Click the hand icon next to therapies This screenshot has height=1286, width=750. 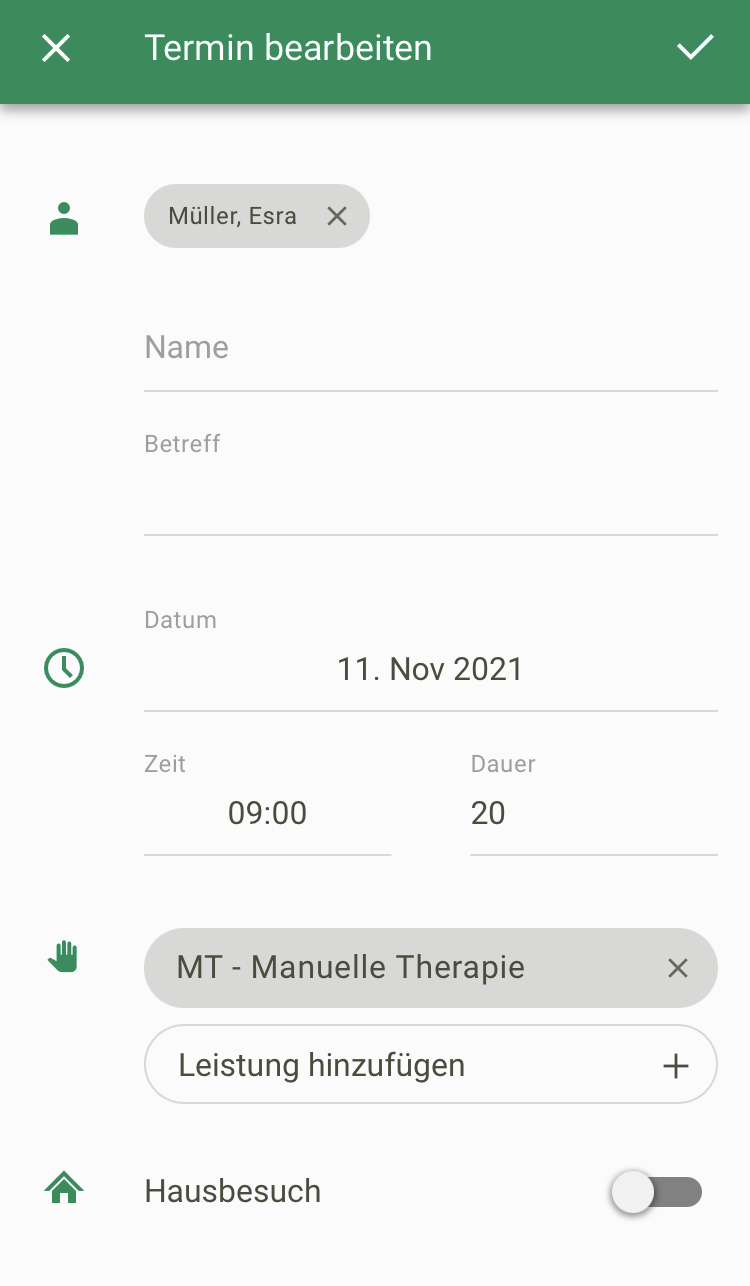(x=63, y=956)
